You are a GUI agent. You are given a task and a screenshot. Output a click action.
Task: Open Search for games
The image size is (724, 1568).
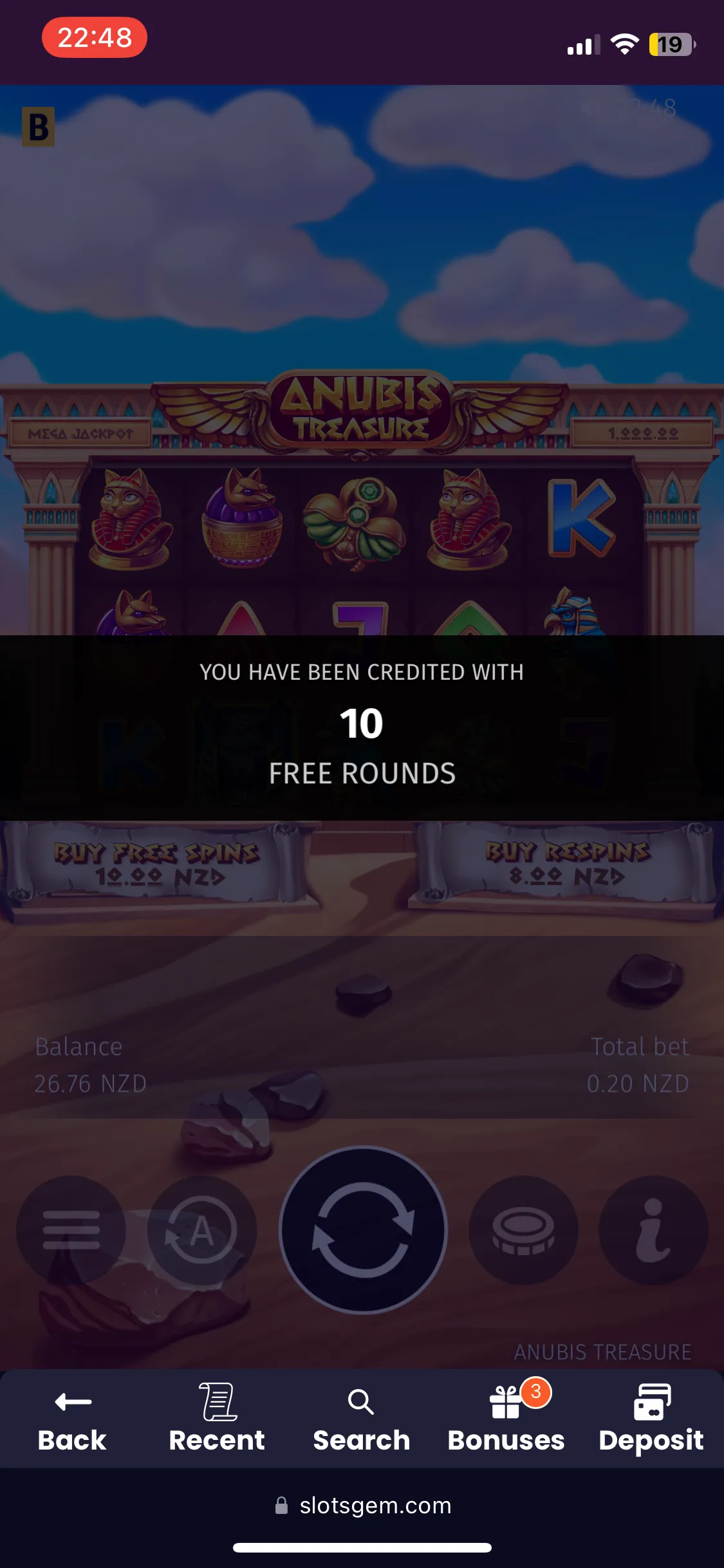(x=361, y=1419)
